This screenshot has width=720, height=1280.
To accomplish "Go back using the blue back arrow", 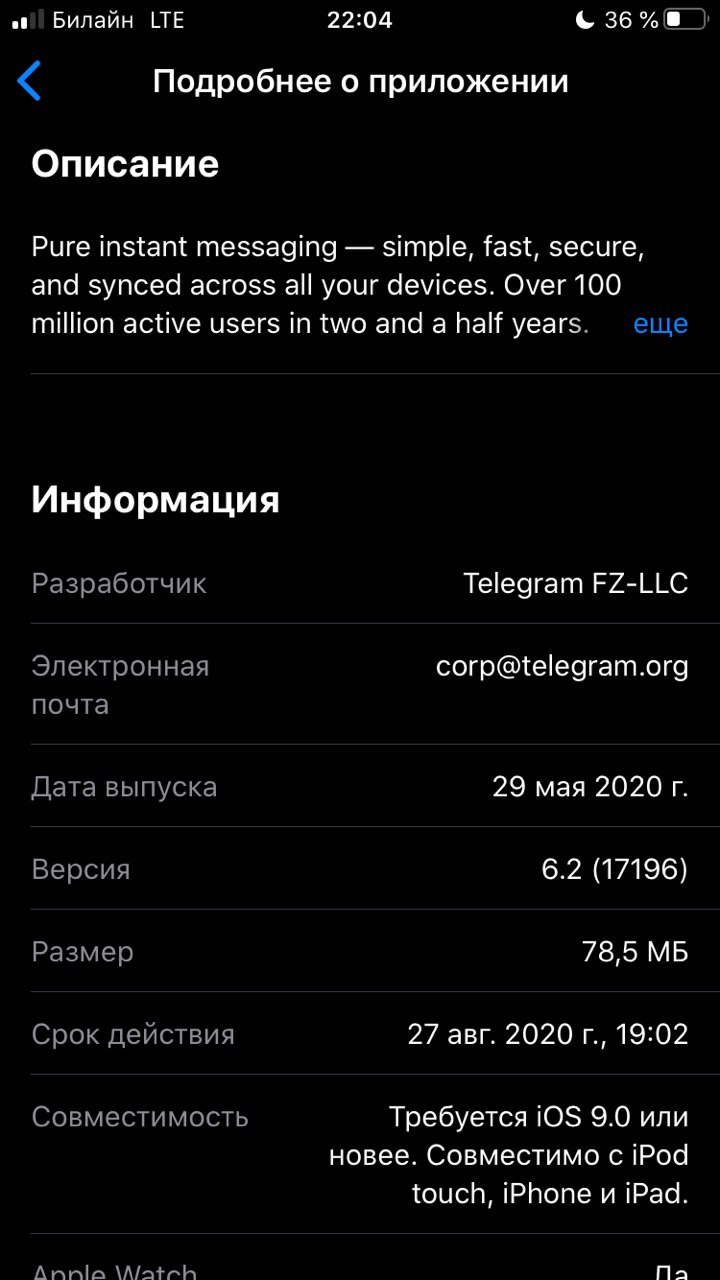I will (30, 81).
